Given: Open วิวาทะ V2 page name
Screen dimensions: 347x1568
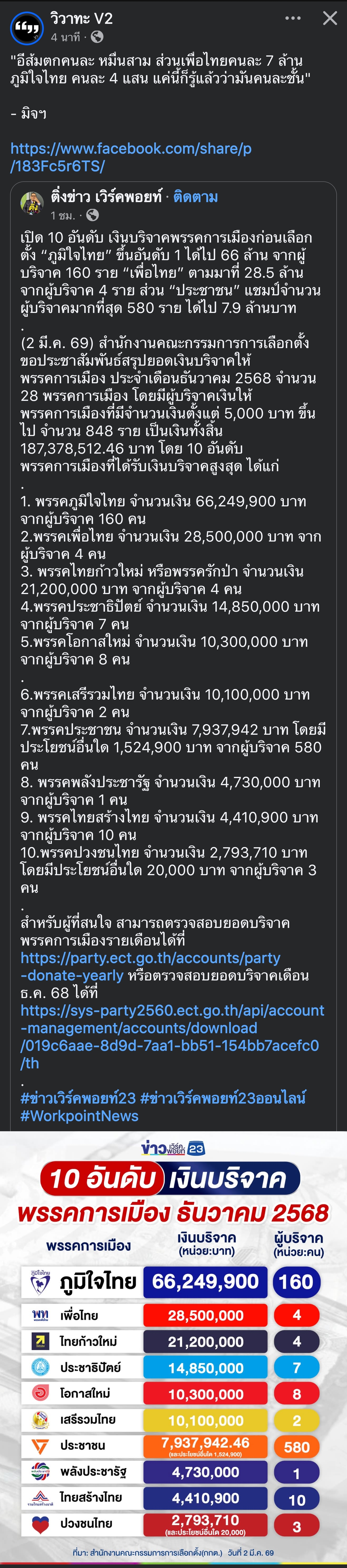Looking at the screenshot, I should point(82,18).
